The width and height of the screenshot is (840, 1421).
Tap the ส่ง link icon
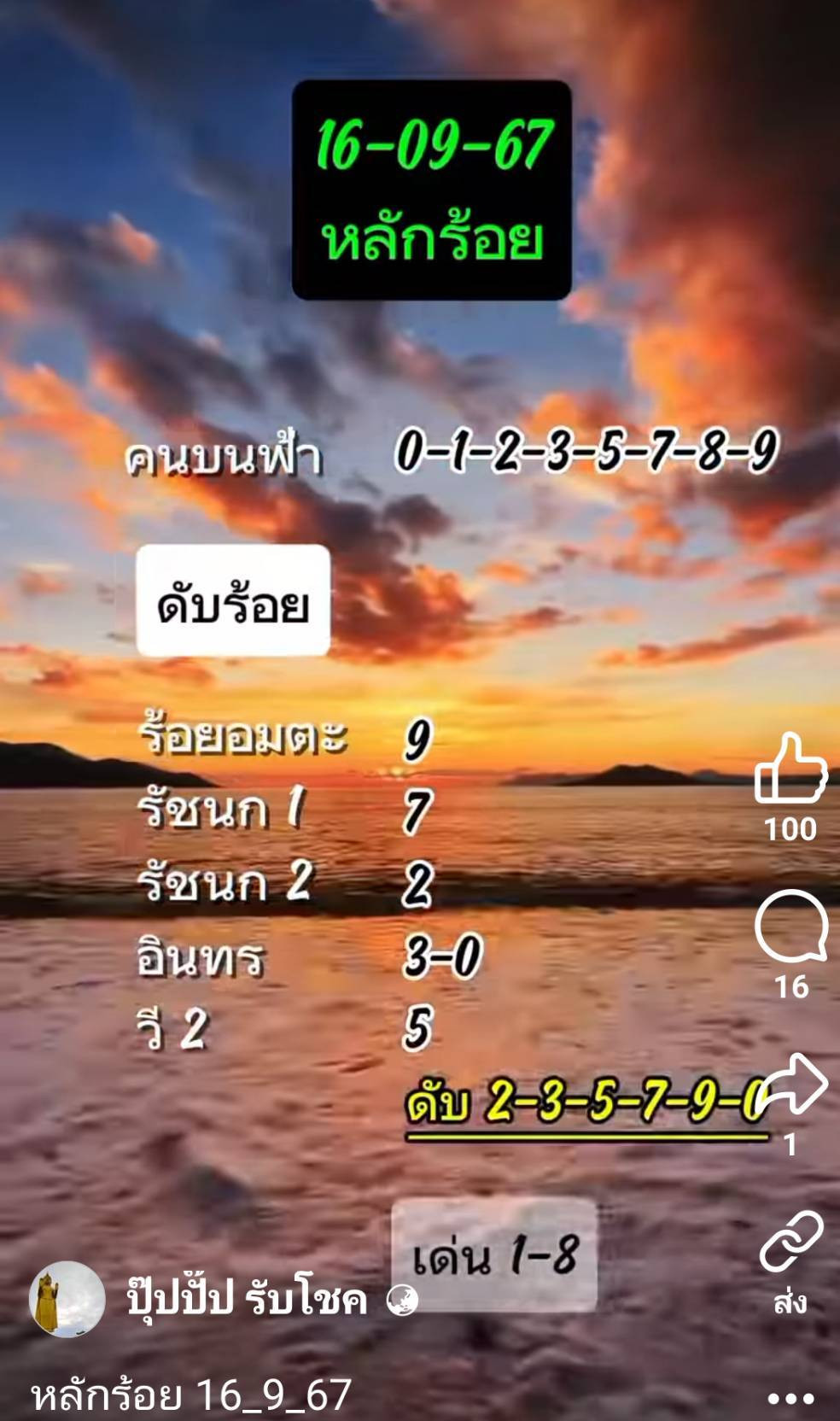point(791,1241)
